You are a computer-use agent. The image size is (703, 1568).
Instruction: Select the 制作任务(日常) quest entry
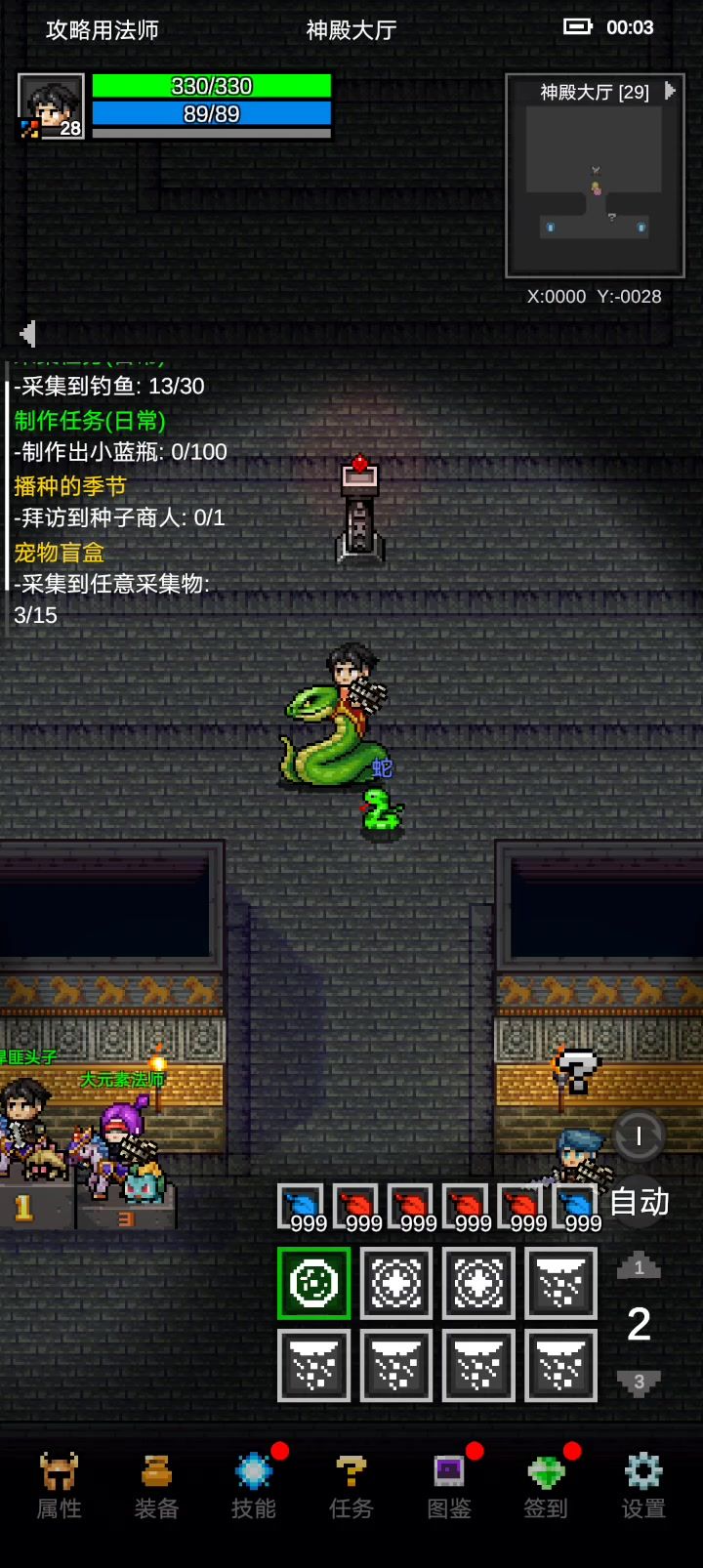(x=90, y=421)
